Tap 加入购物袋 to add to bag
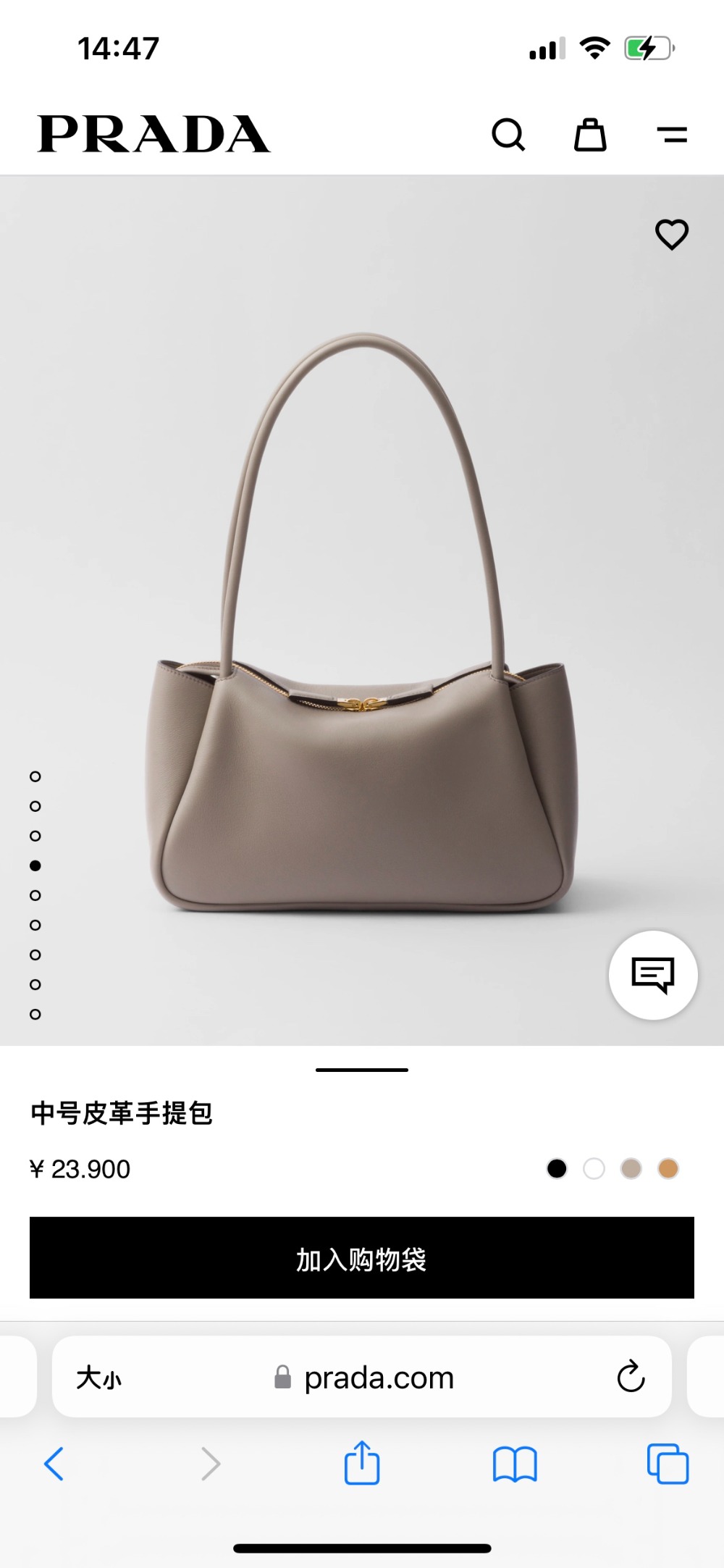 [x=362, y=1258]
